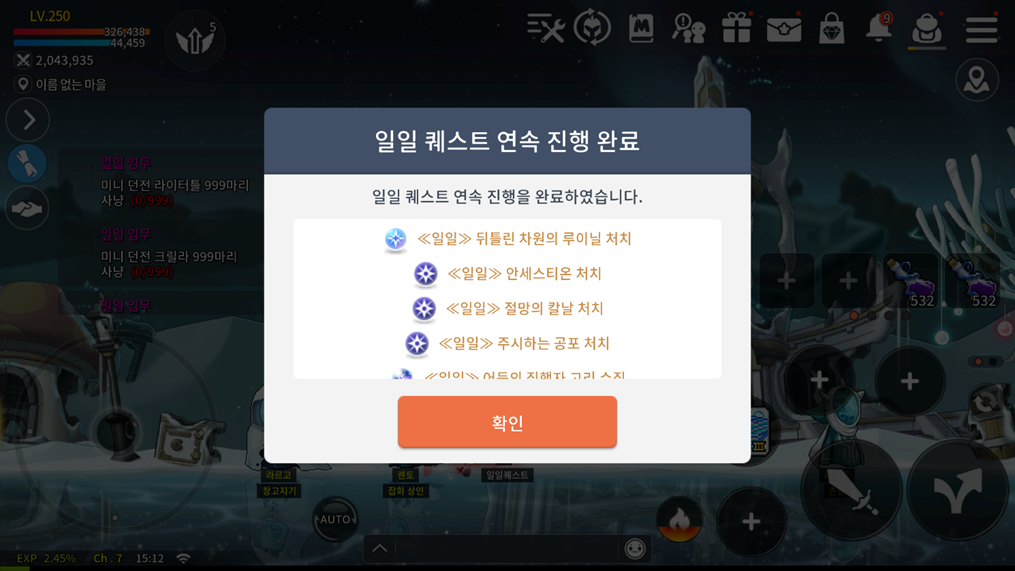Image resolution: width=1015 pixels, height=571 pixels.
Task: Open the map location pin
Action: (976, 80)
